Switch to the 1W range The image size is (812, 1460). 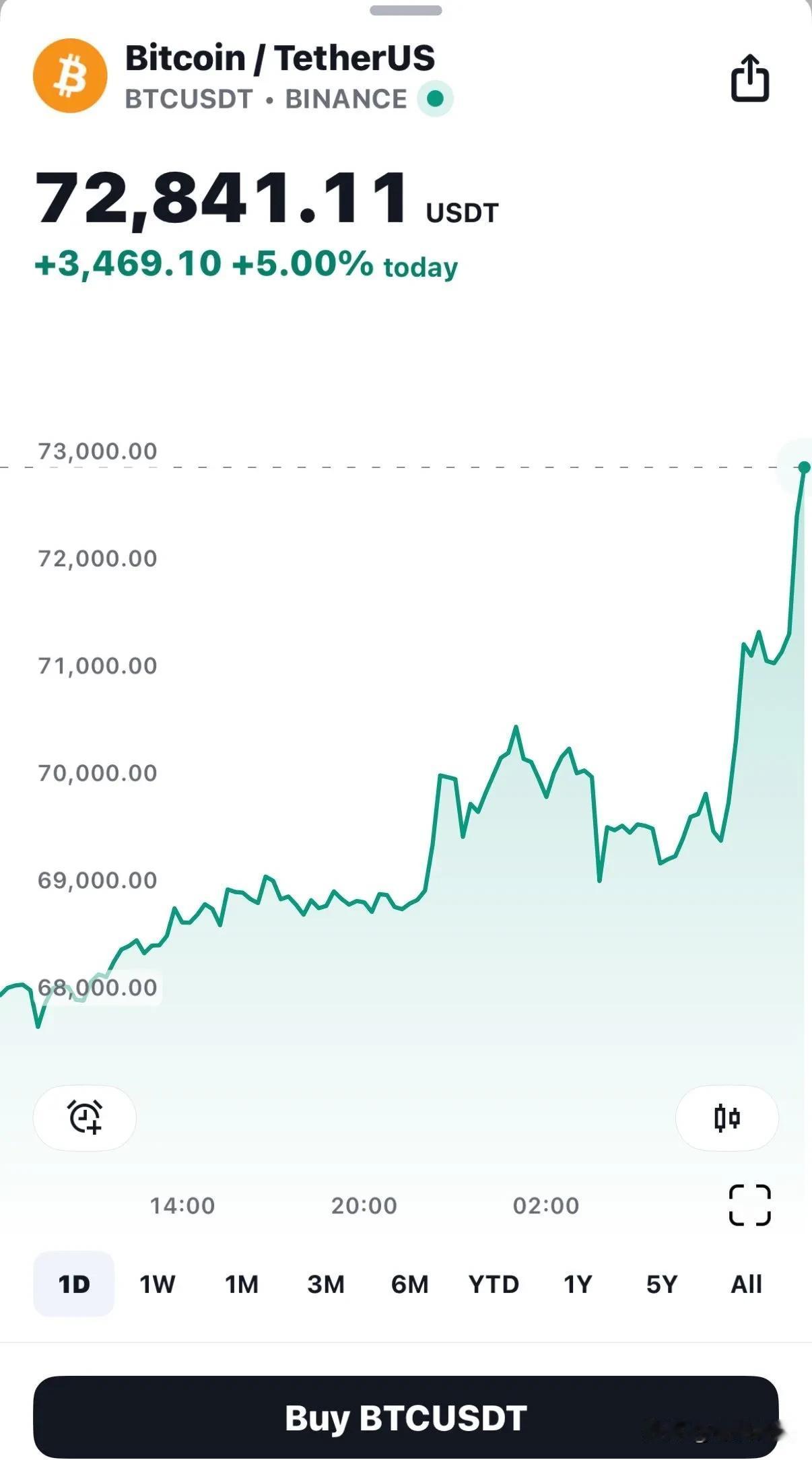tap(158, 1284)
